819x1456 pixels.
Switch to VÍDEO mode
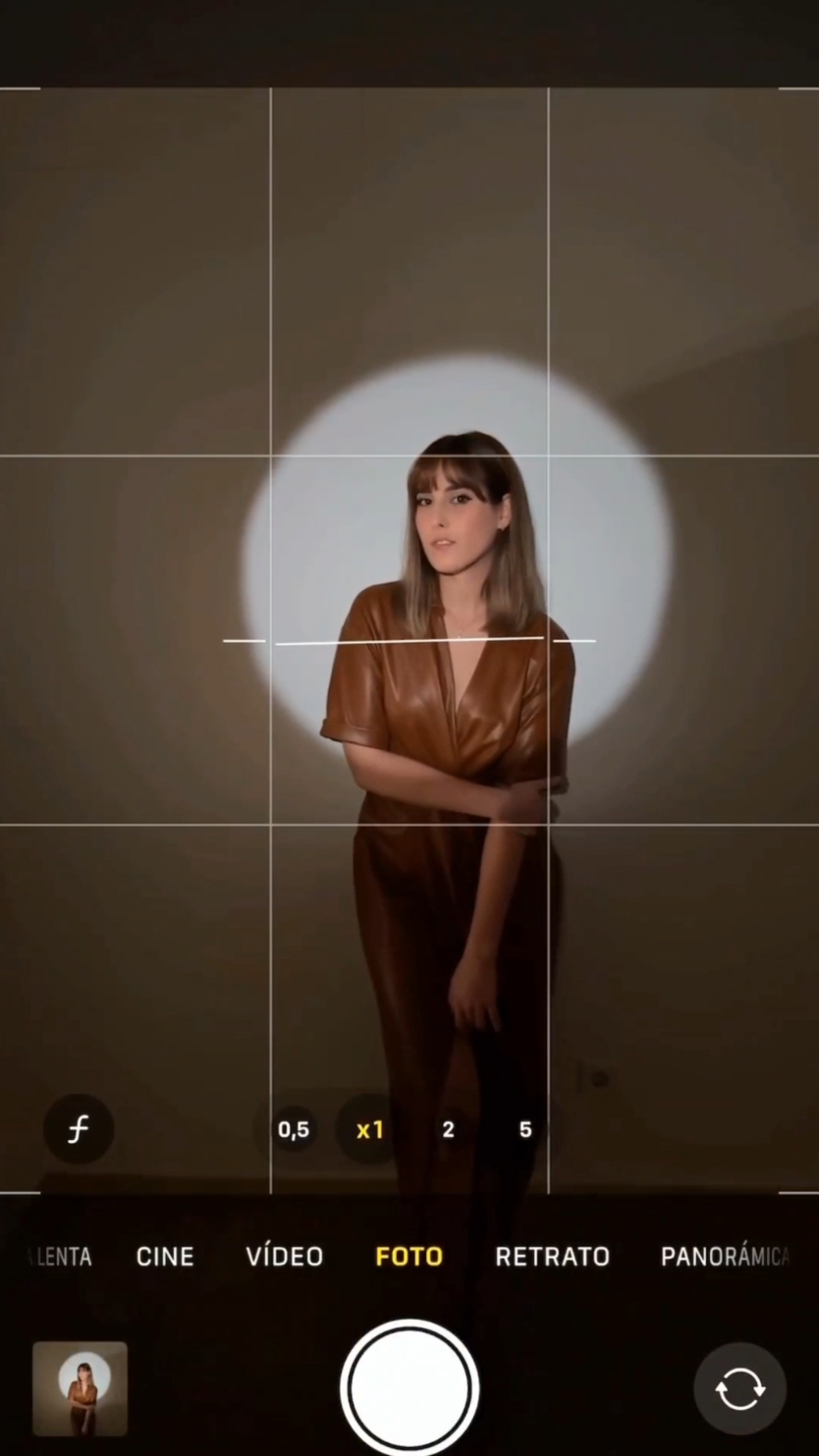[285, 1257]
